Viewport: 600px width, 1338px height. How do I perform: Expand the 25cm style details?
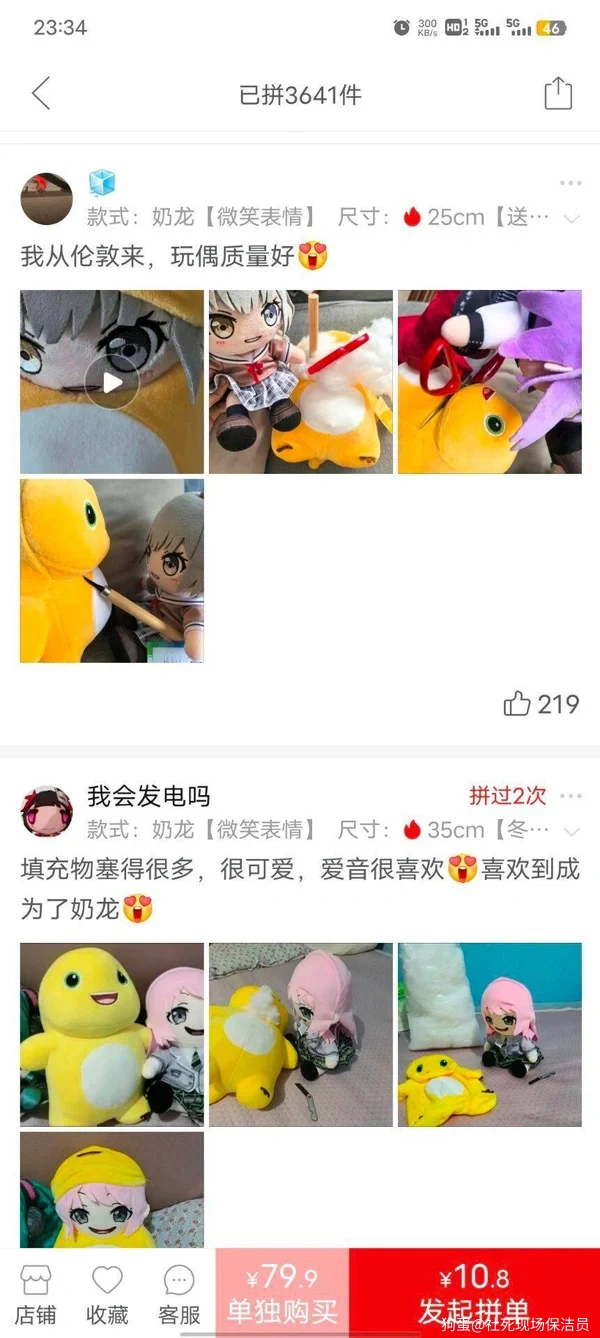pyautogui.click(x=572, y=219)
